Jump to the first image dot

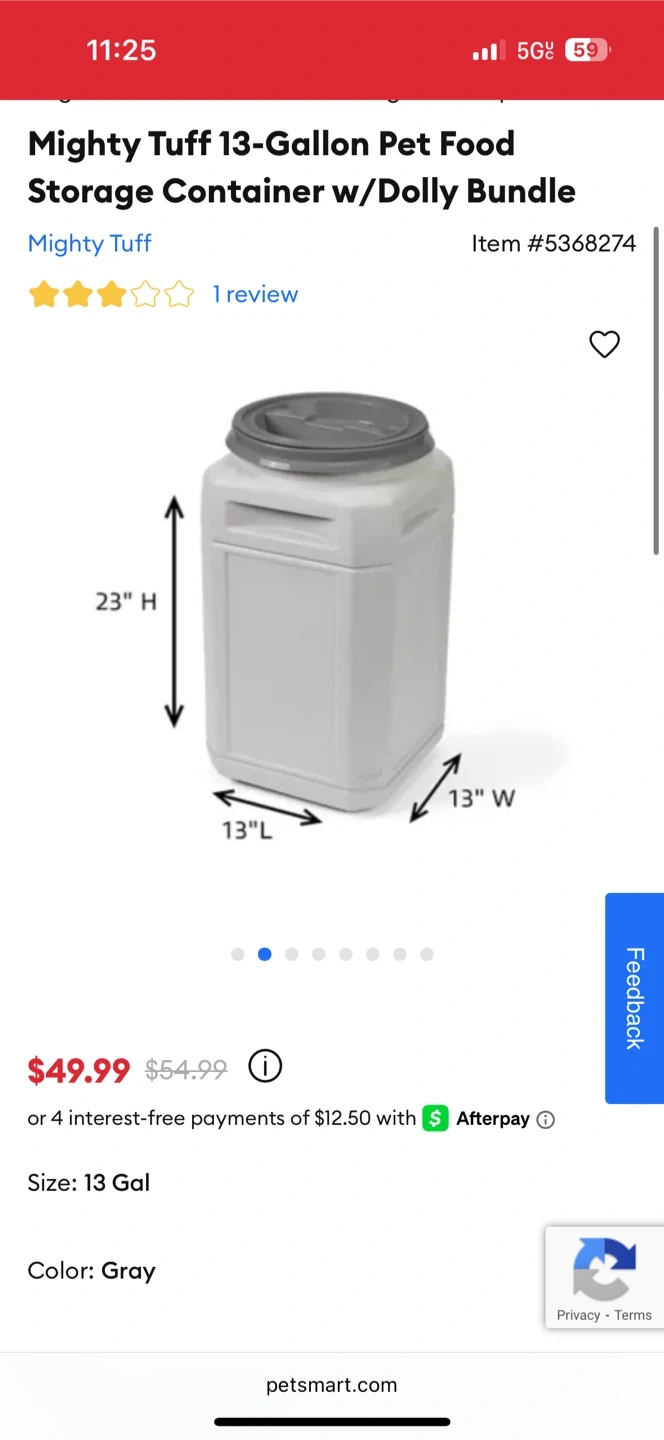tap(238, 954)
